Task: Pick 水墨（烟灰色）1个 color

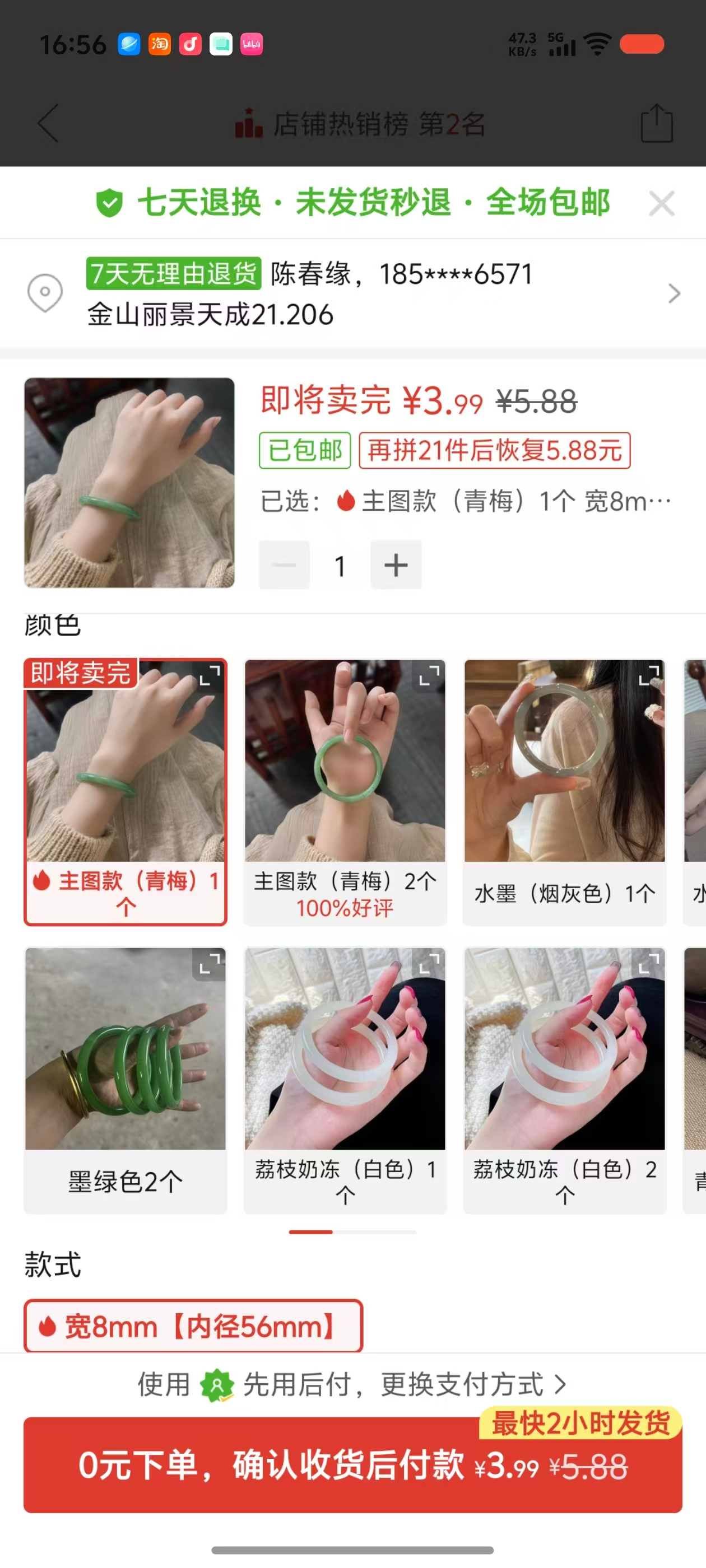Action: click(x=564, y=791)
